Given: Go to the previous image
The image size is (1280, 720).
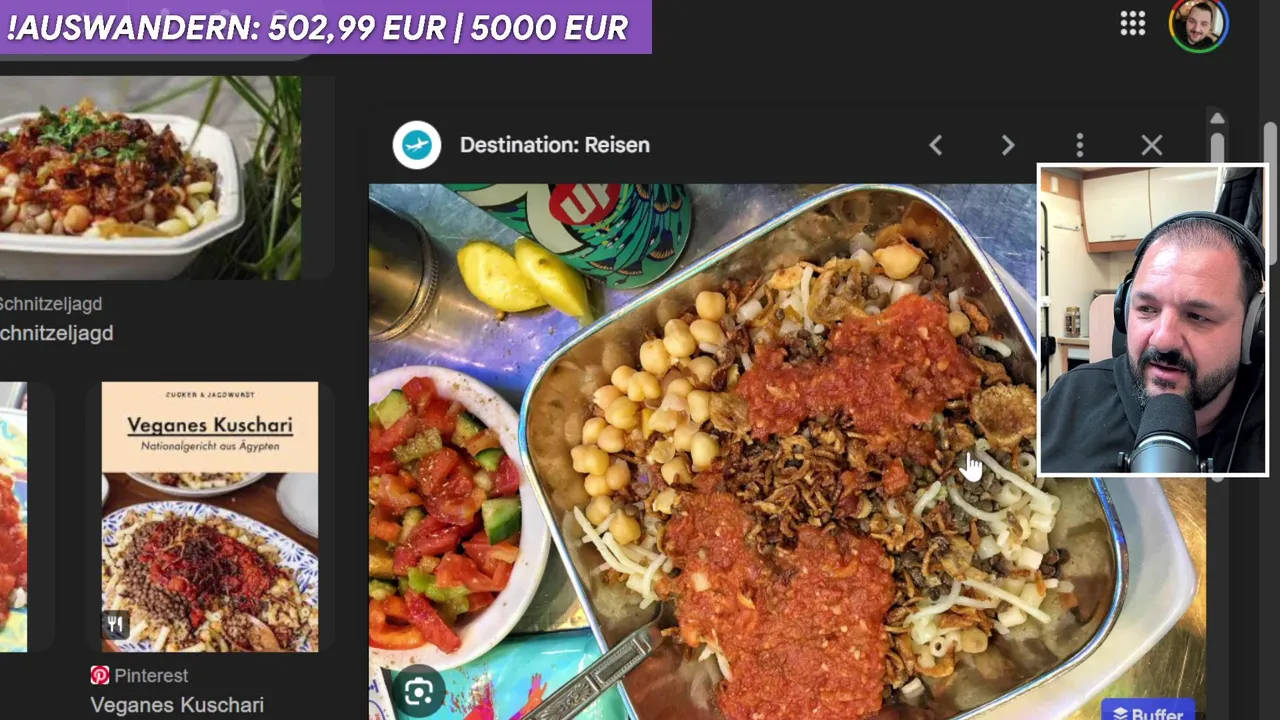Looking at the screenshot, I should pos(935,146).
